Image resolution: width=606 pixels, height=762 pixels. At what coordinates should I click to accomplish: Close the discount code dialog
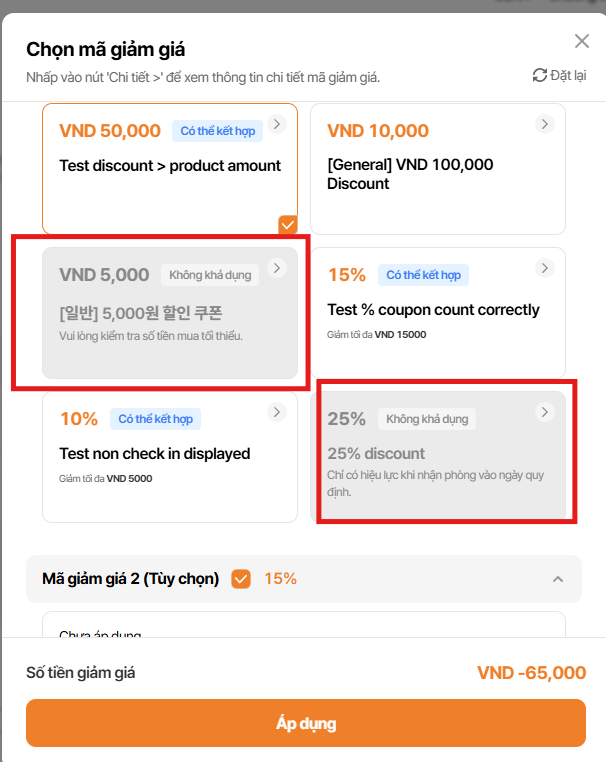581,41
